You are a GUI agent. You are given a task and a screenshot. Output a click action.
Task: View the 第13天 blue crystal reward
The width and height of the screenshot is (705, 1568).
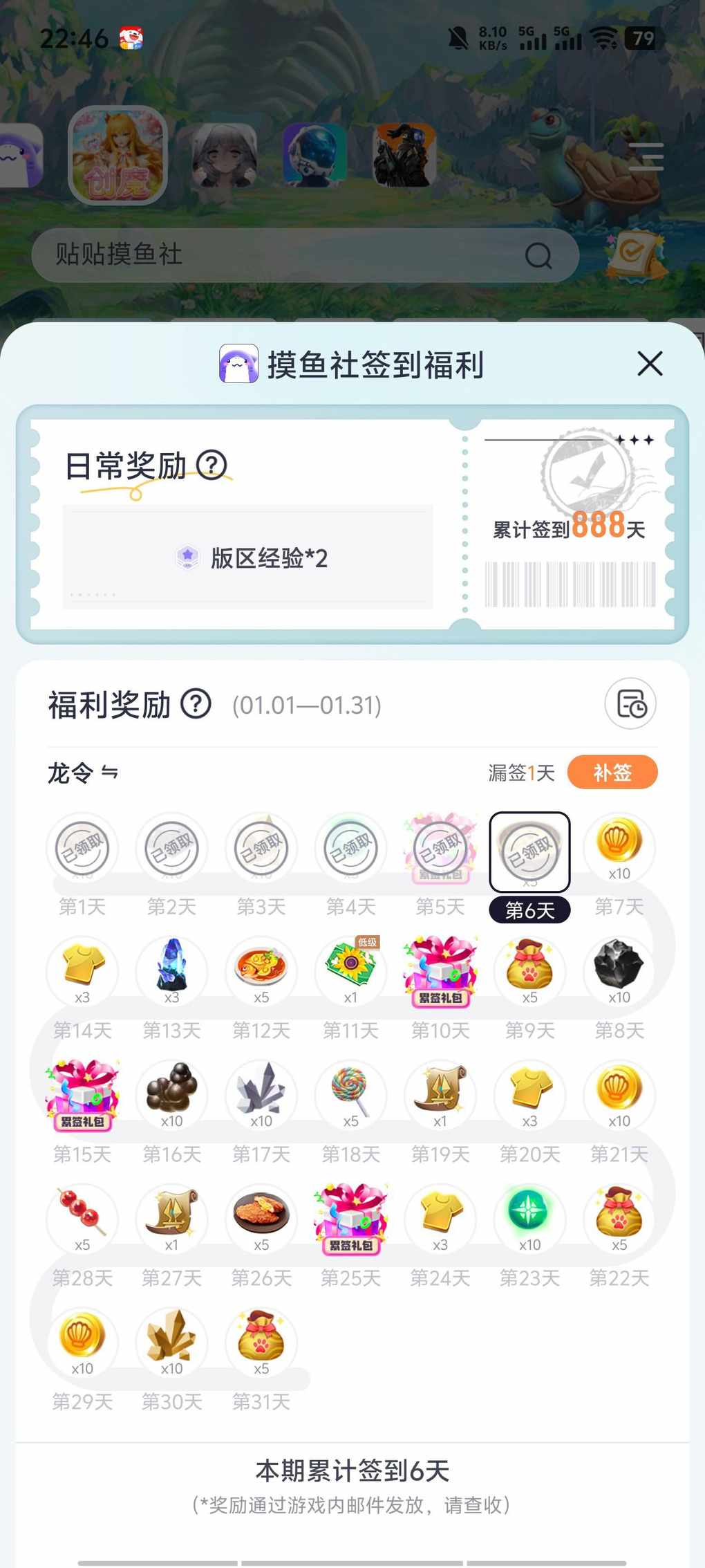coord(171,970)
